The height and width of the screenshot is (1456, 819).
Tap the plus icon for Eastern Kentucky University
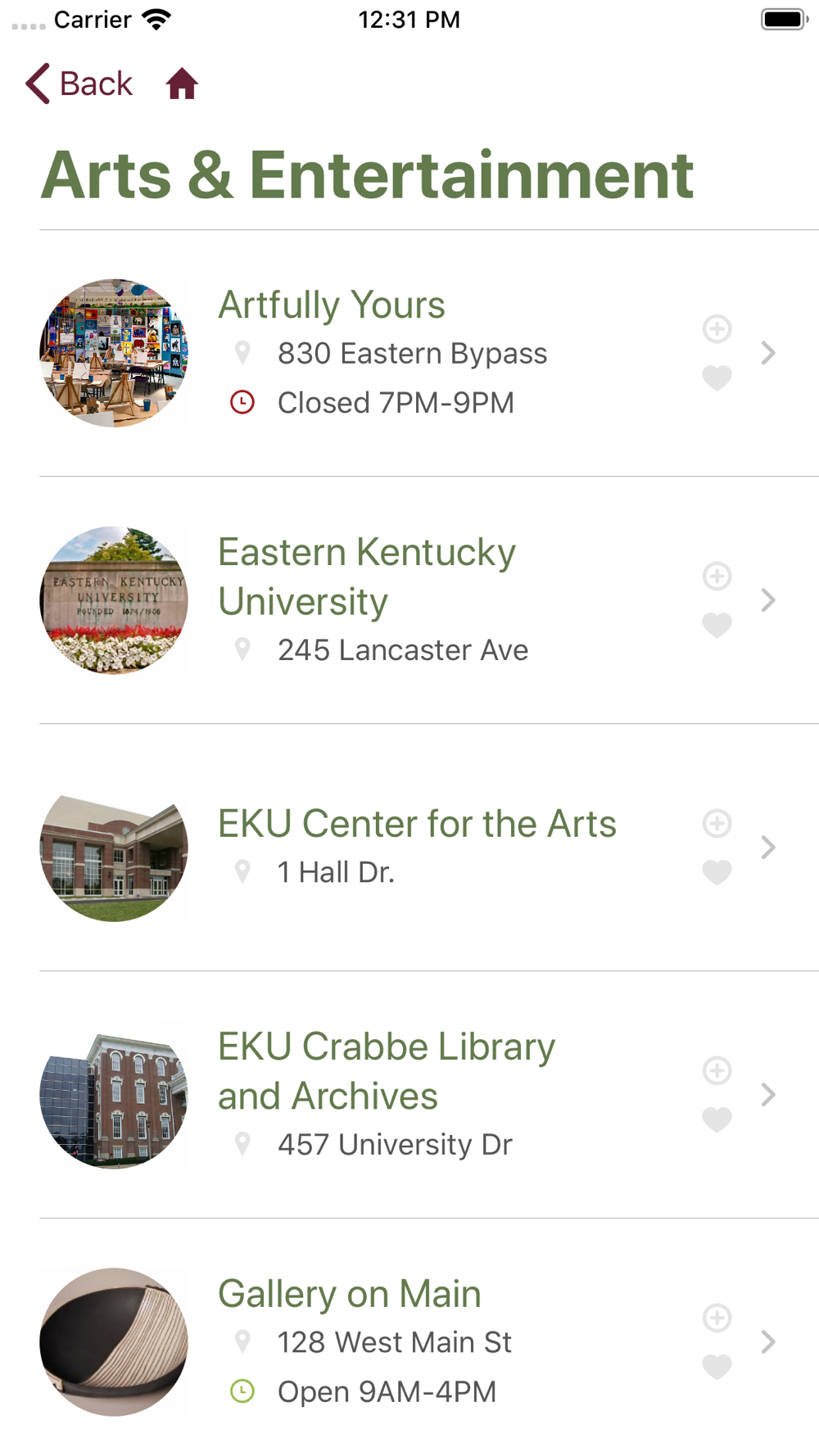click(717, 577)
